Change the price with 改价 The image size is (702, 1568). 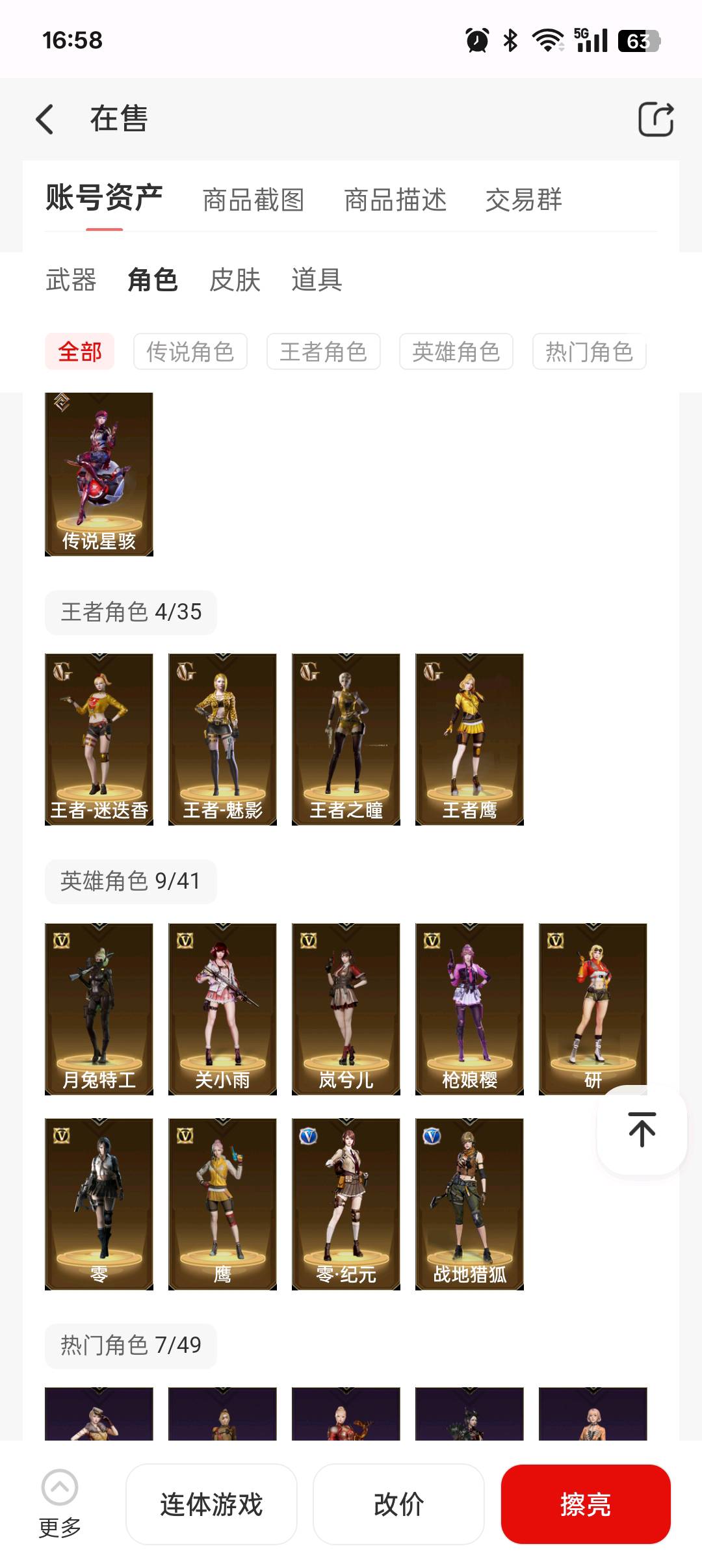click(398, 1504)
